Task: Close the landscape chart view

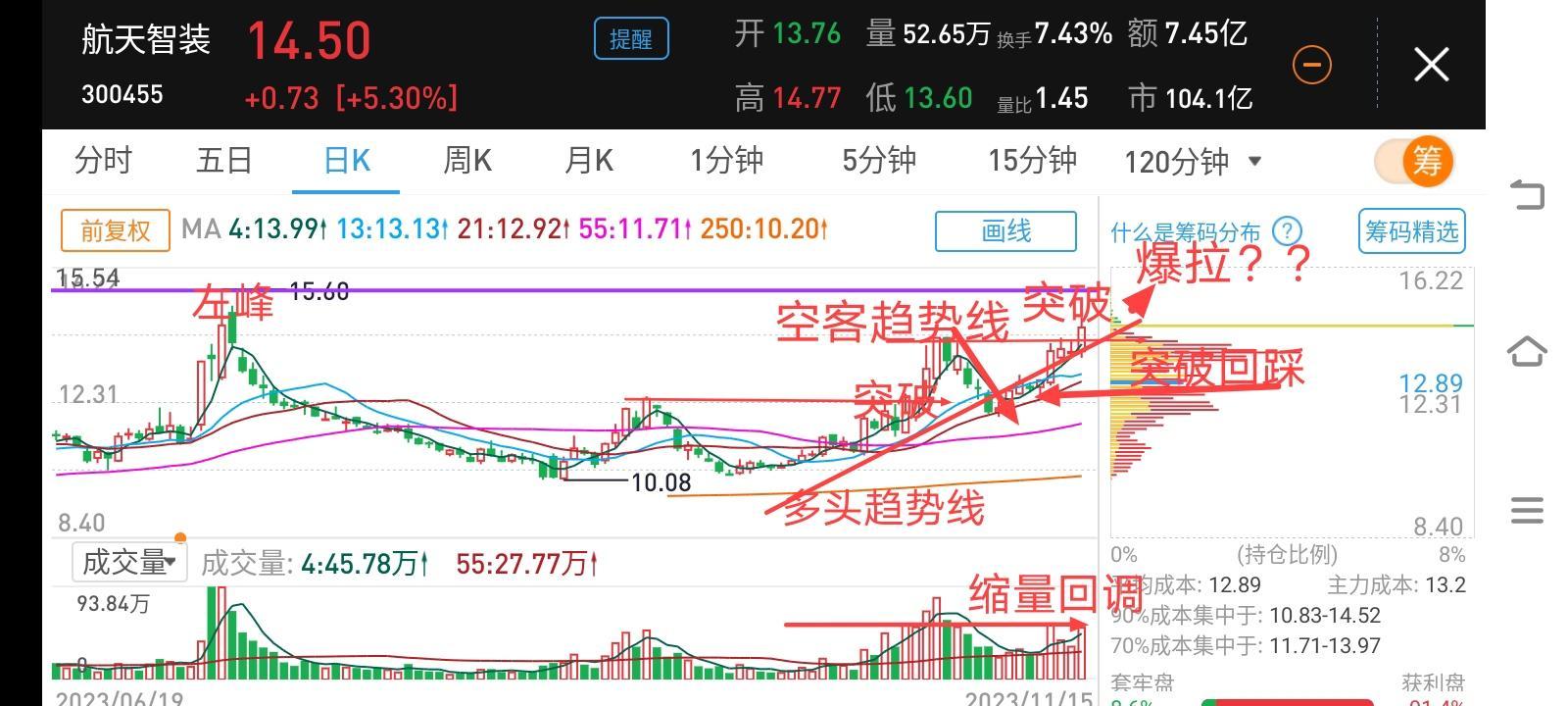Action: coord(1431,66)
